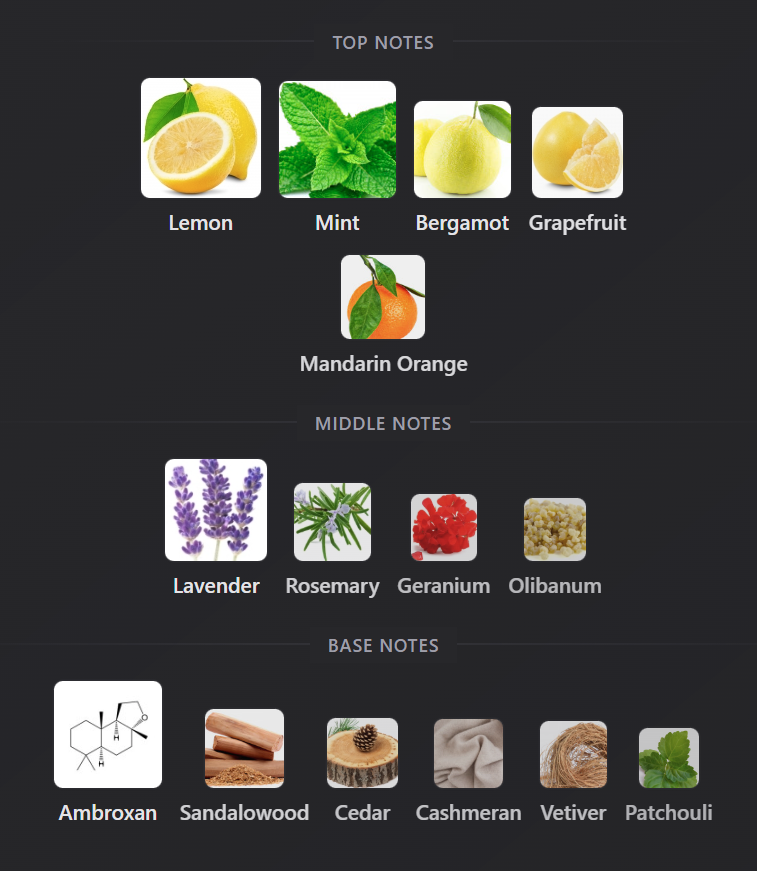Viewport: 757px width, 871px height.
Task: View the Ambroxan note
Action: [108, 735]
